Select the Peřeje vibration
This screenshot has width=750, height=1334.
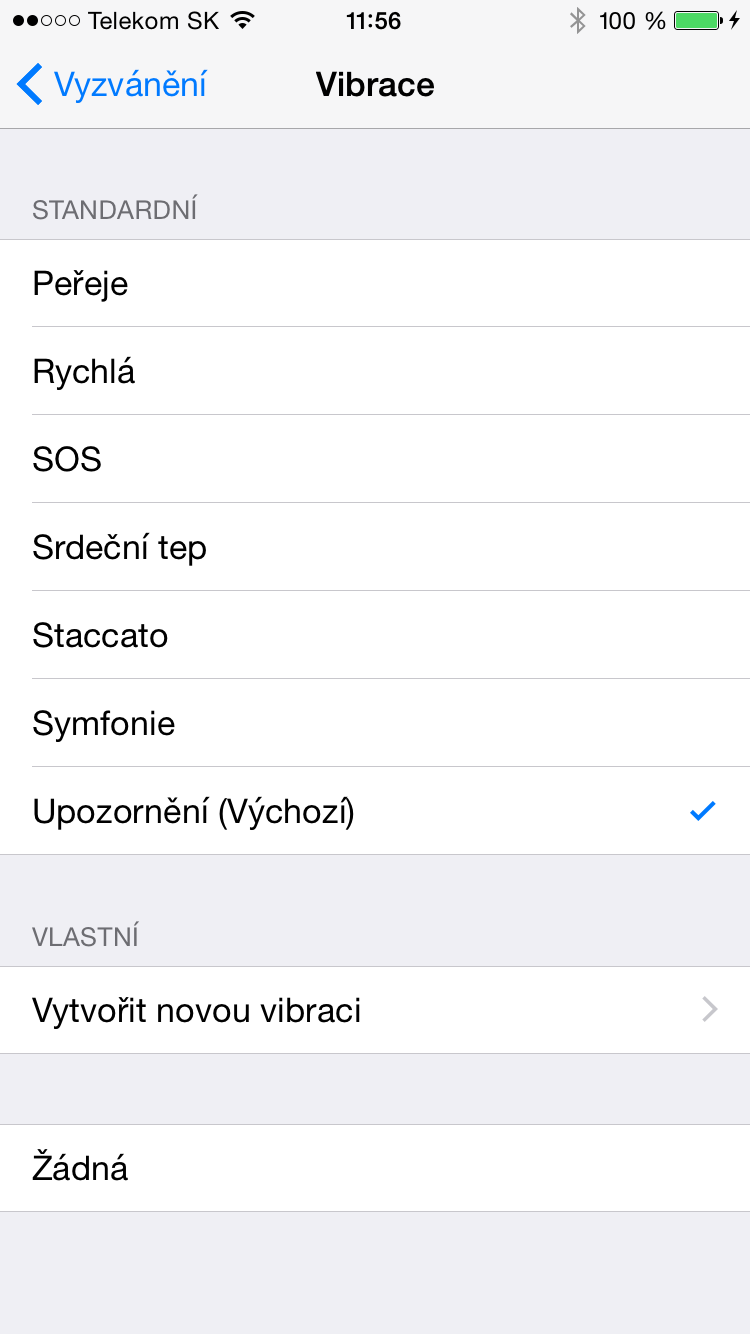[x=375, y=284]
